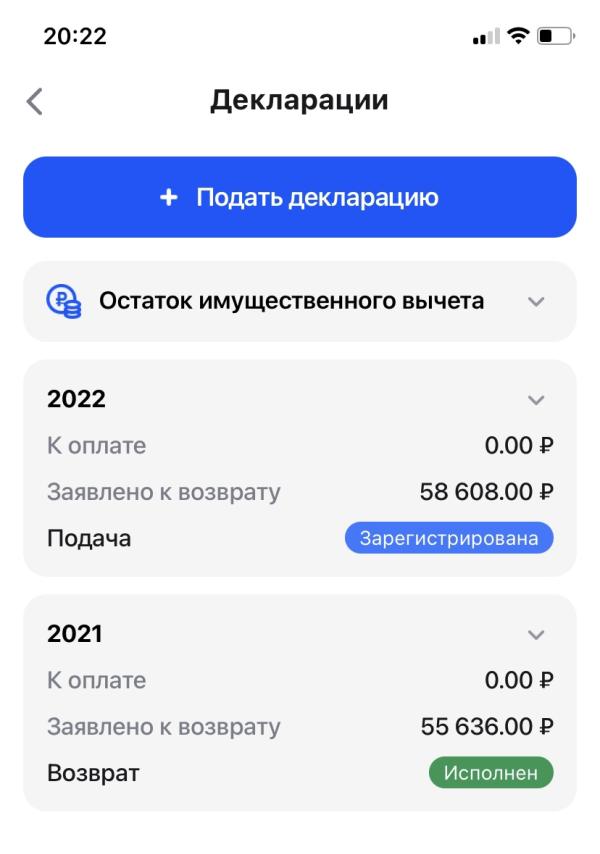
Task: Expand the Остаток имущественного вычета section
Action: click(536, 301)
